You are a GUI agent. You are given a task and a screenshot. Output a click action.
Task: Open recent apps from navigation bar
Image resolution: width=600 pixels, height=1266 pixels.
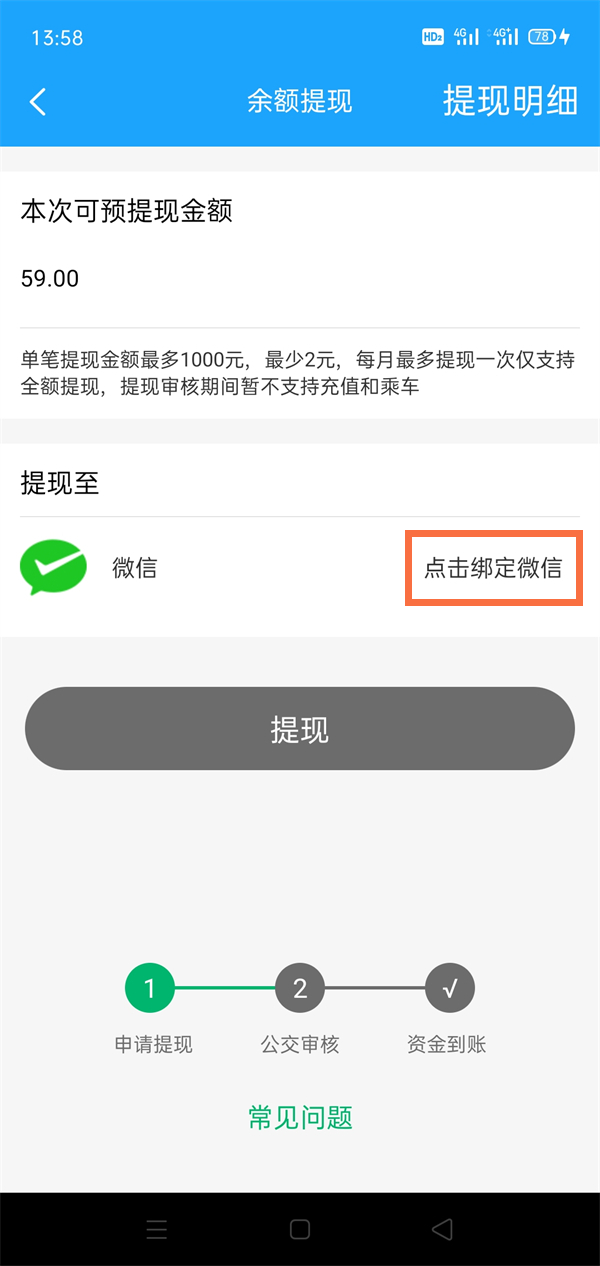[157, 1229]
